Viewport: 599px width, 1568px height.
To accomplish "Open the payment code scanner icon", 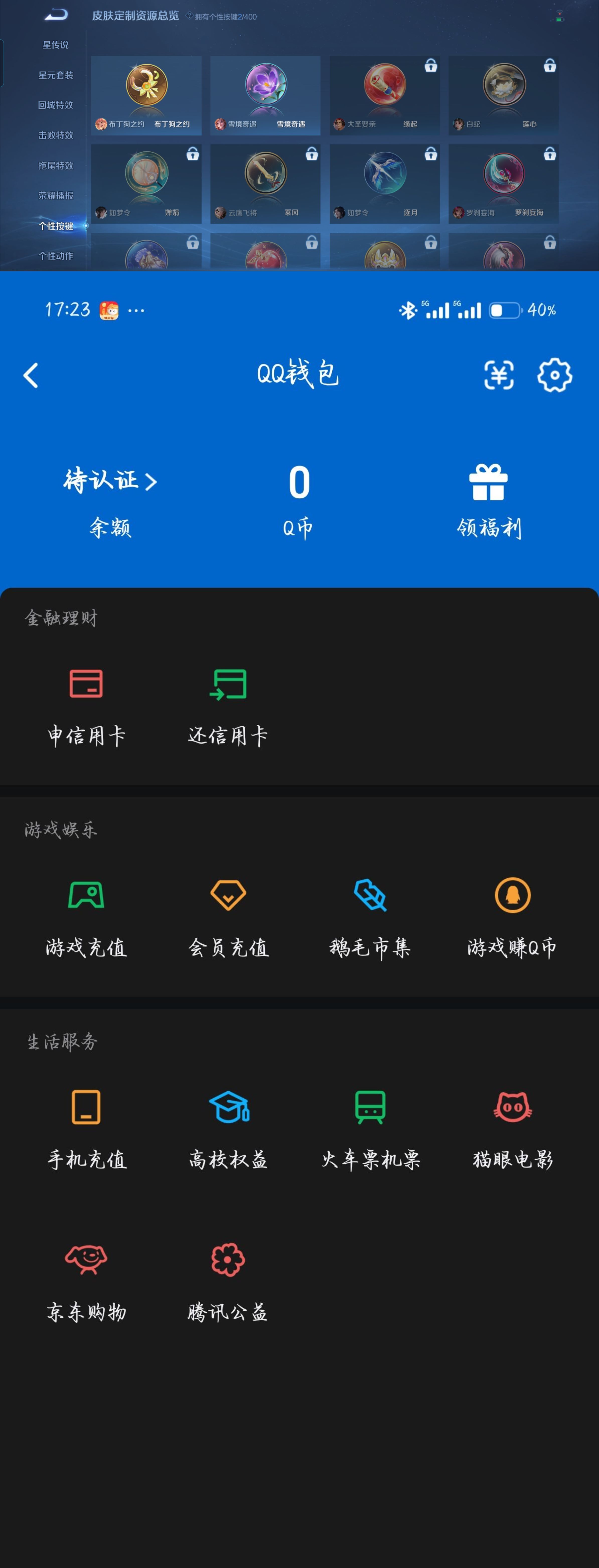I will [499, 375].
